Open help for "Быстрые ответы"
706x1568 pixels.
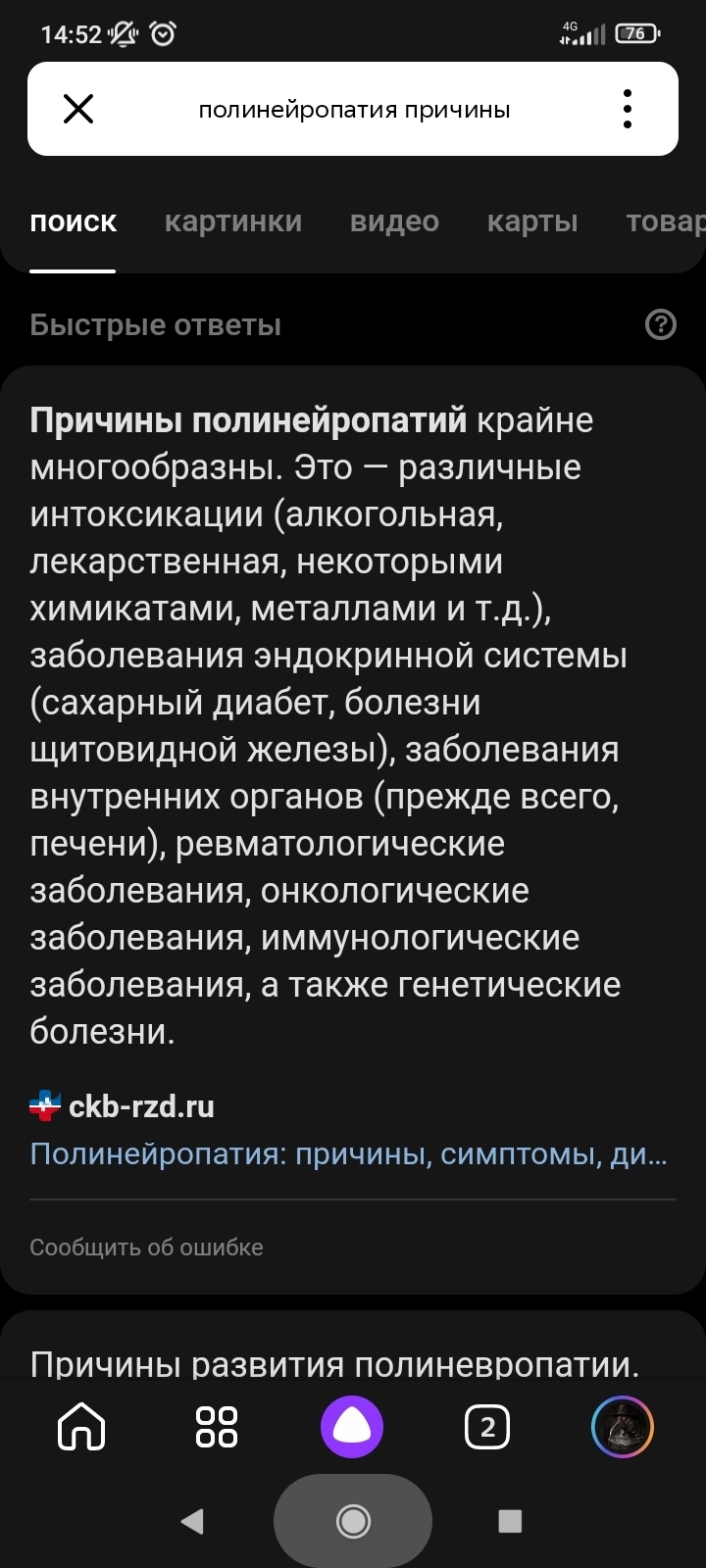pos(661,324)
